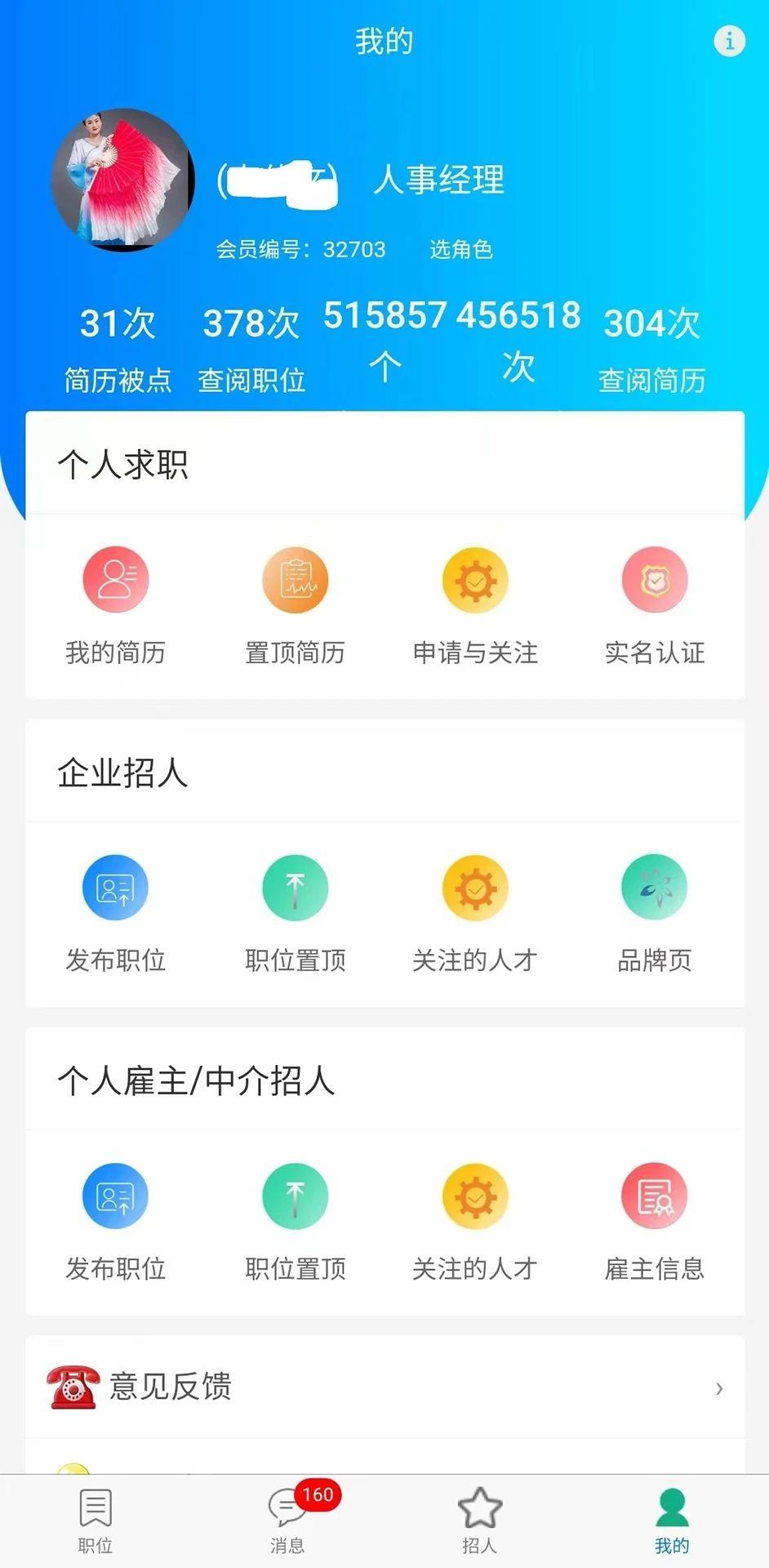Open the info button in top corner
This screenshot has width=769, height=1568.
click(x=729, y=41)
